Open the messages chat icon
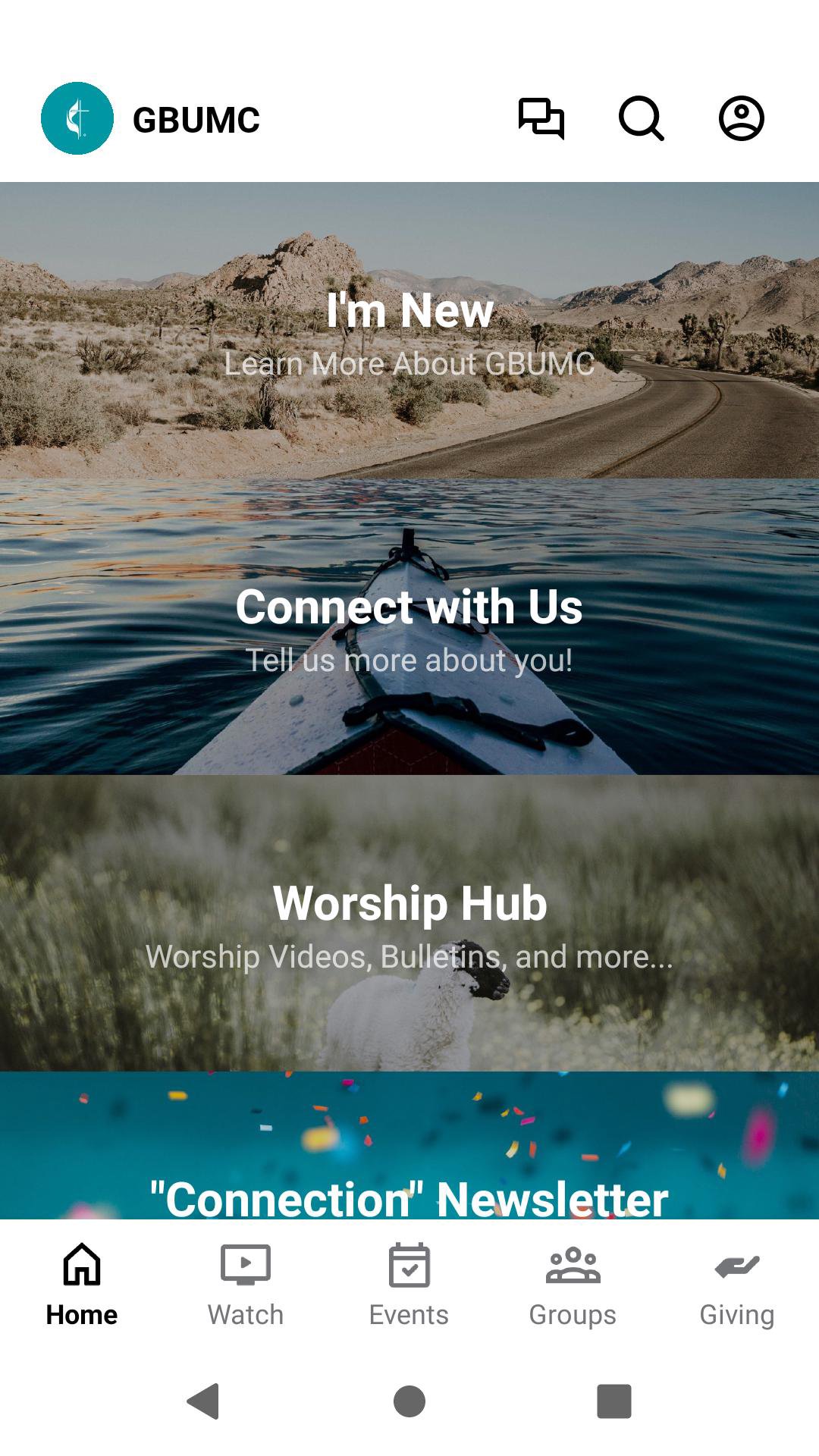The height and width of the screenshot is (1456, 819). (x=541, y=118)
